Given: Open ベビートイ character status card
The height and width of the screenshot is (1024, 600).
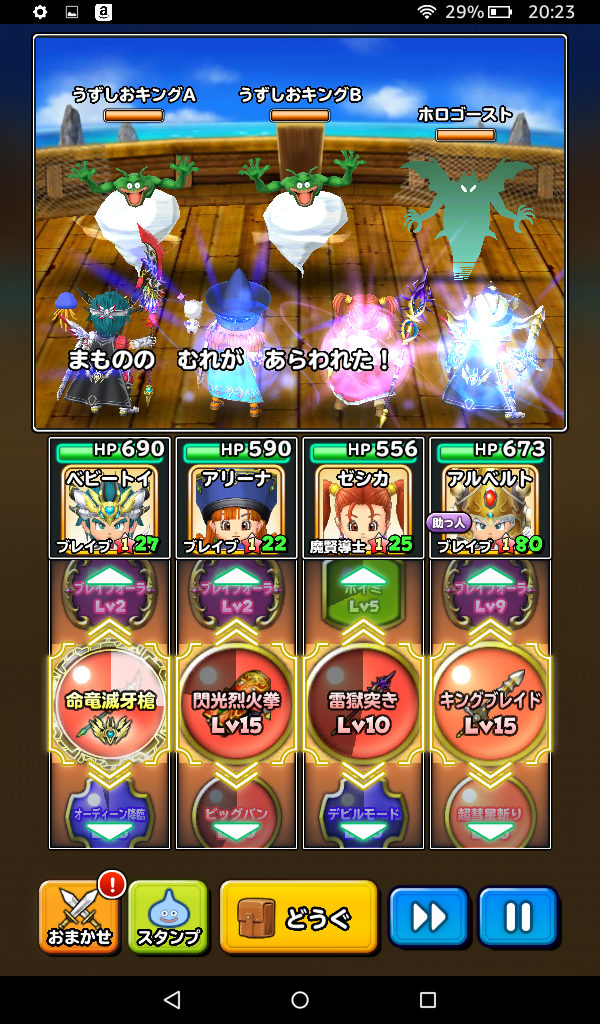Looking at the screenshot, I should 110,498.
